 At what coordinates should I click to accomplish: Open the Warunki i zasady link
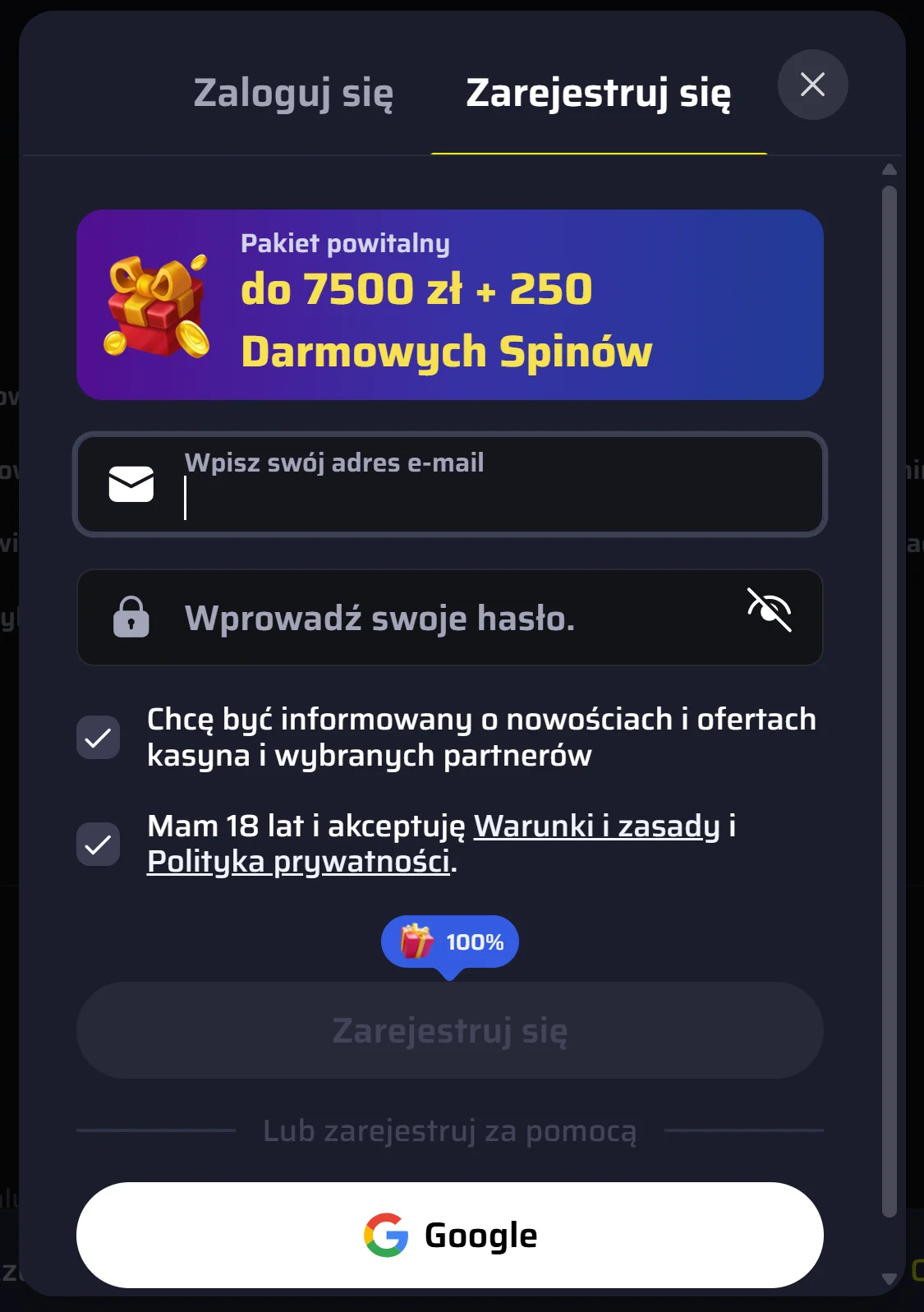pos(595,826)
